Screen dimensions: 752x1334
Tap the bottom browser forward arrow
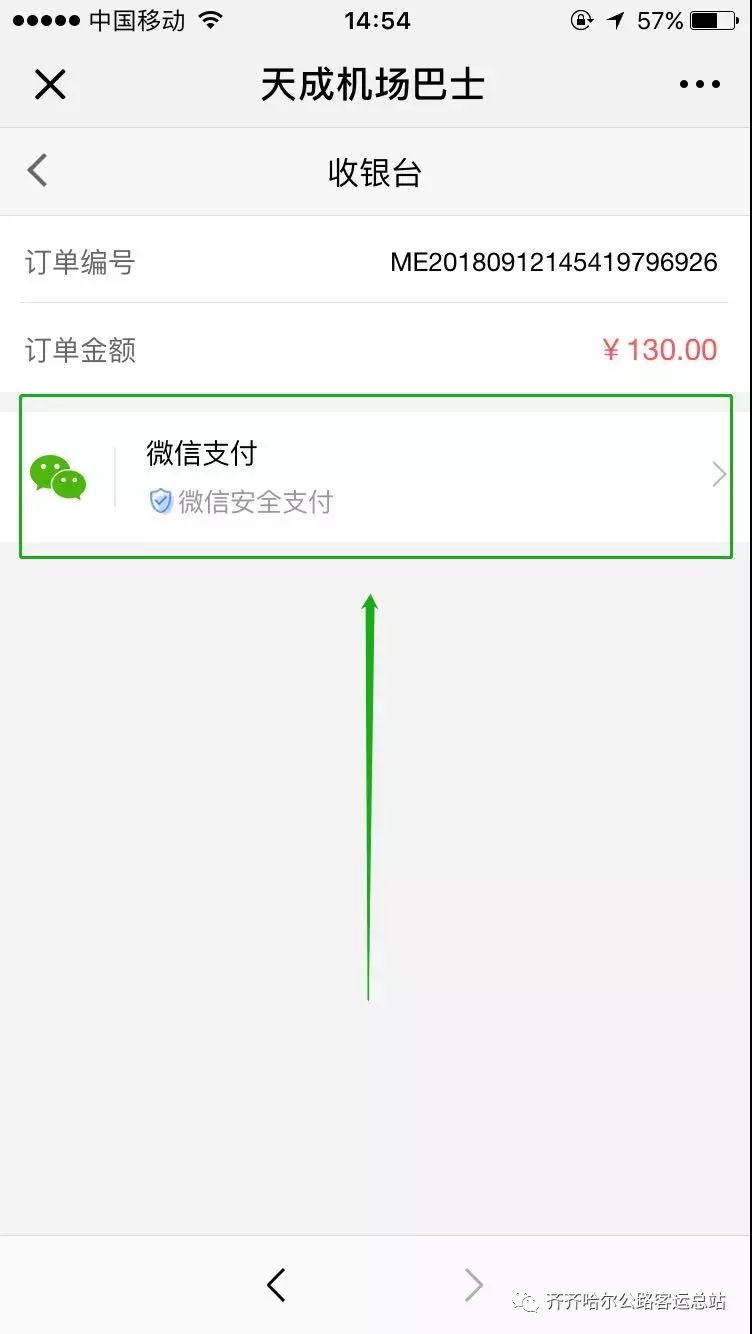pyautogui.click(x=473, y=1284)
